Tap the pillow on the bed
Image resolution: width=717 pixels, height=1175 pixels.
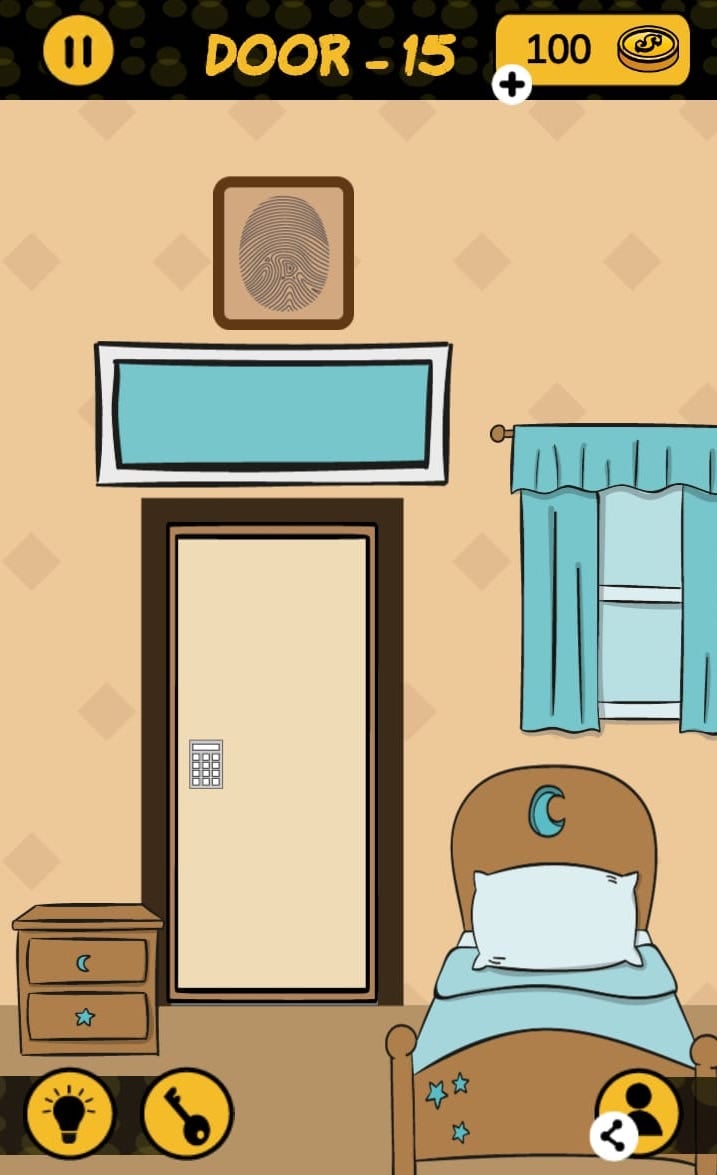click(x=556, y=916)
